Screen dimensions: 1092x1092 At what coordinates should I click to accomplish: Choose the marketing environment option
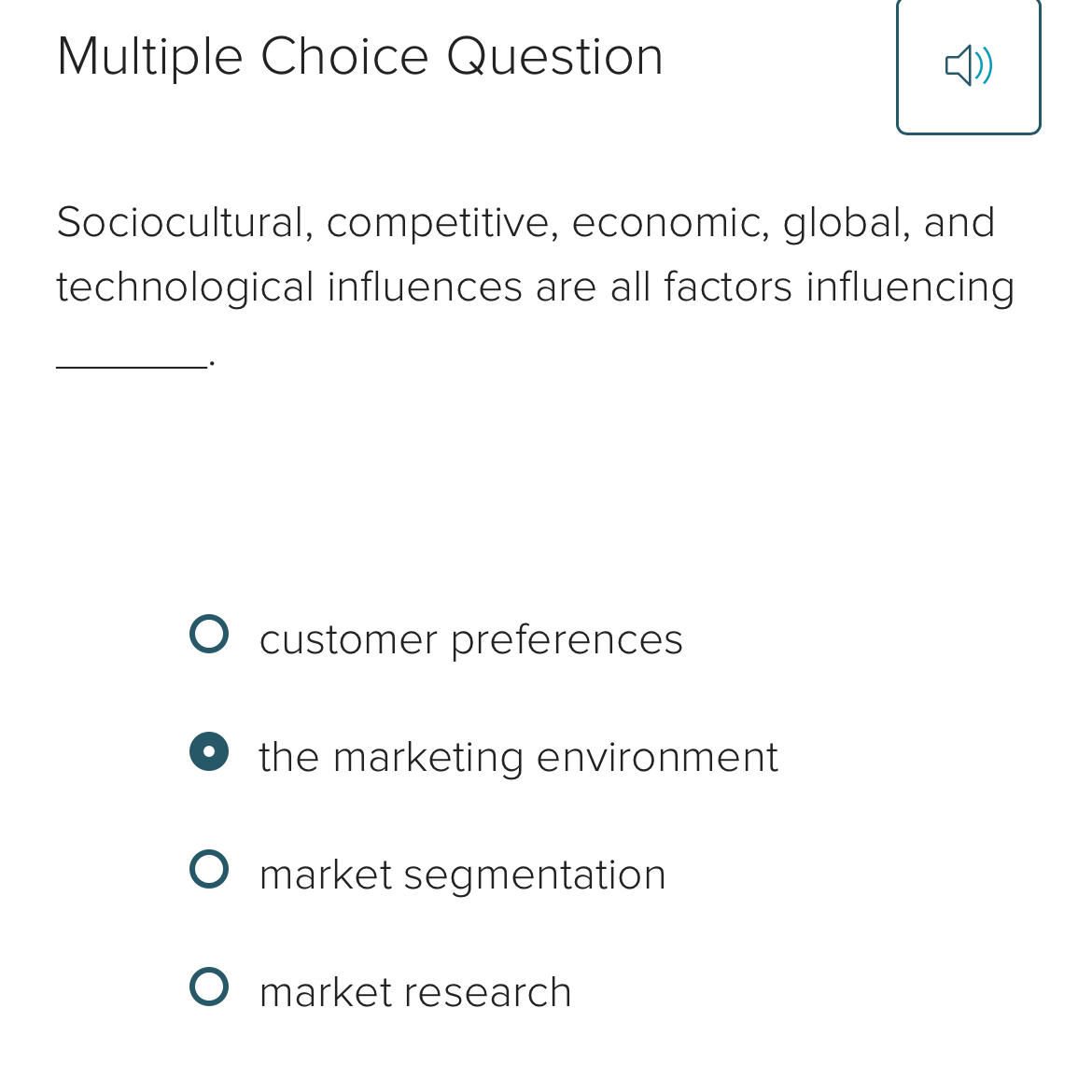point(209,752)
